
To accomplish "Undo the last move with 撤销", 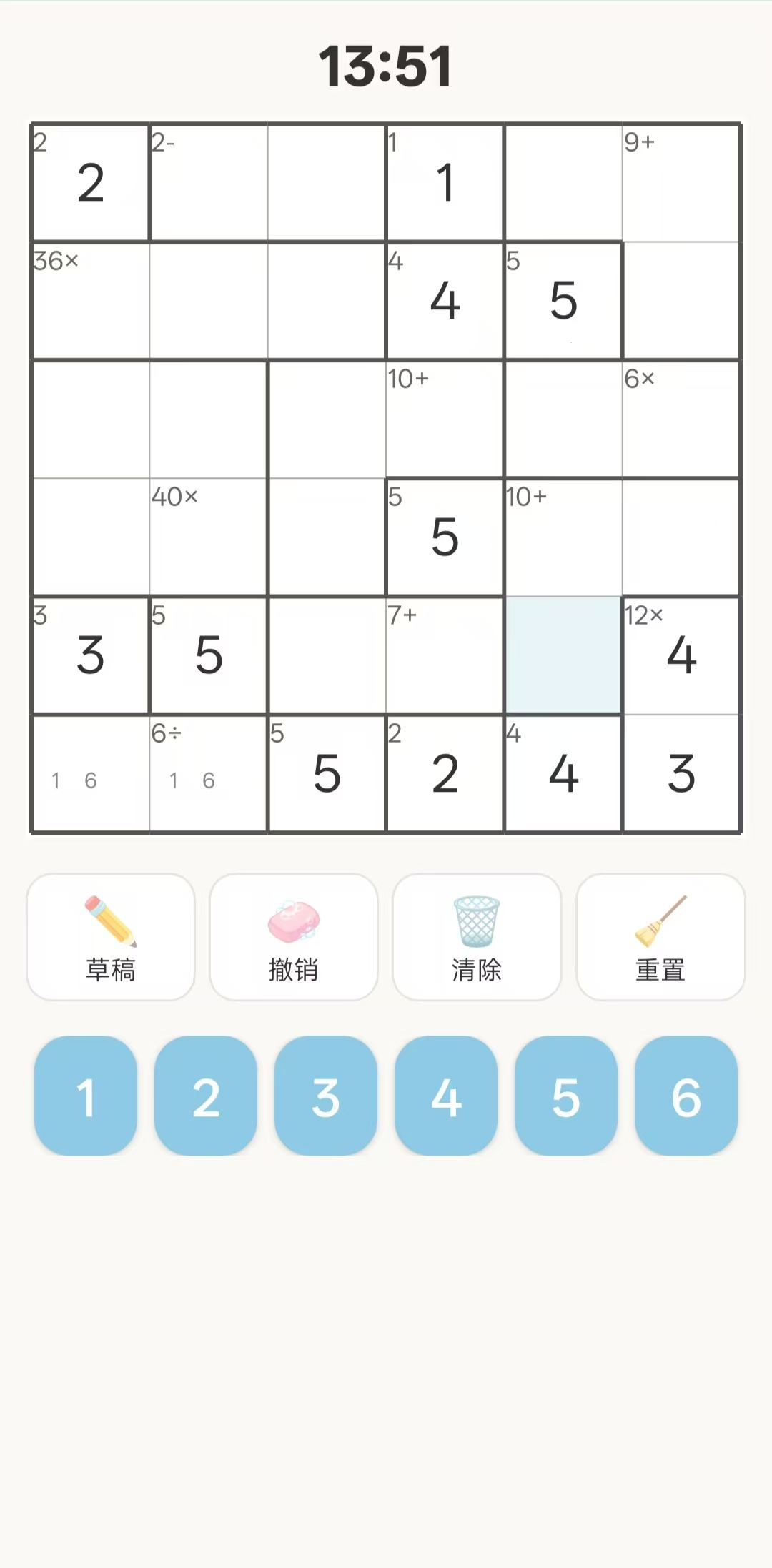I will 294,937.
